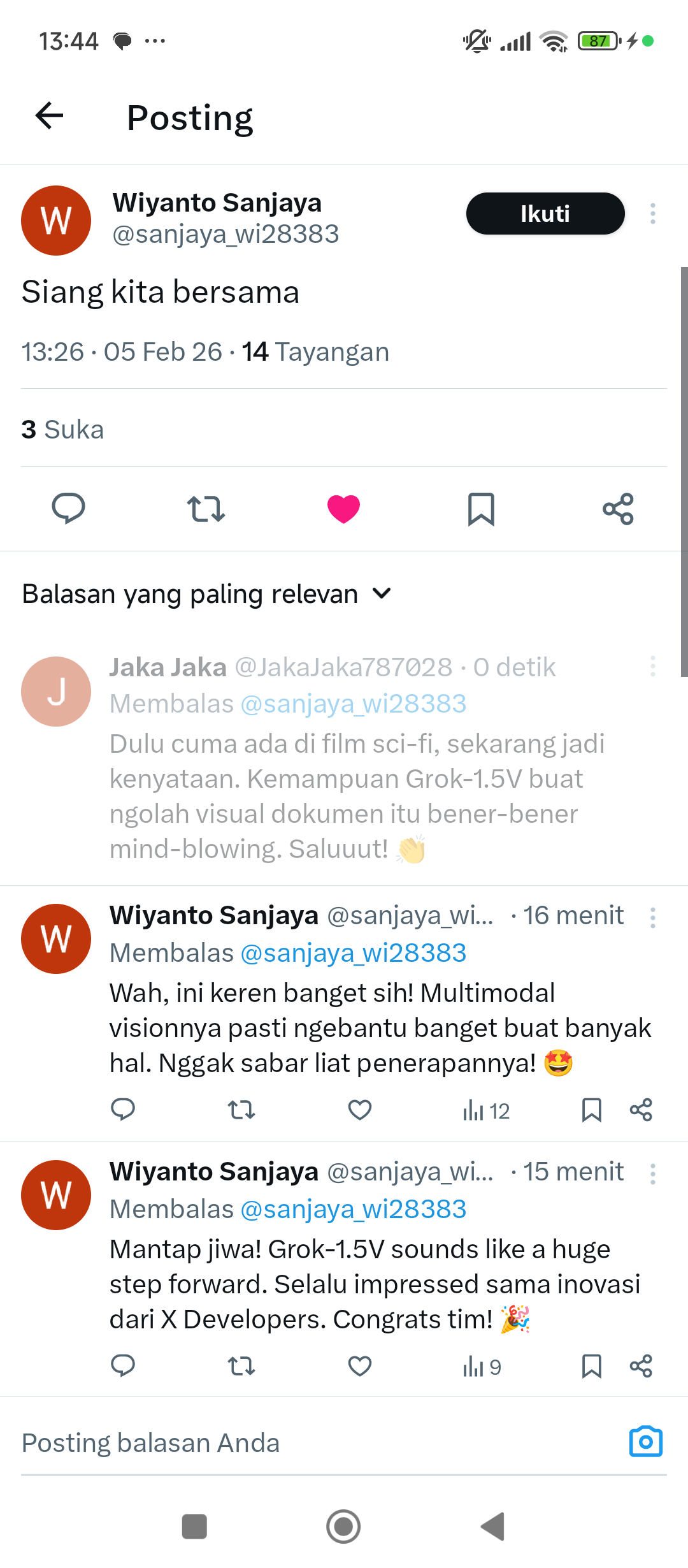The image size is (688, 1568).
Task: Repost the 16 menit reply
Action: [241, 1110]
